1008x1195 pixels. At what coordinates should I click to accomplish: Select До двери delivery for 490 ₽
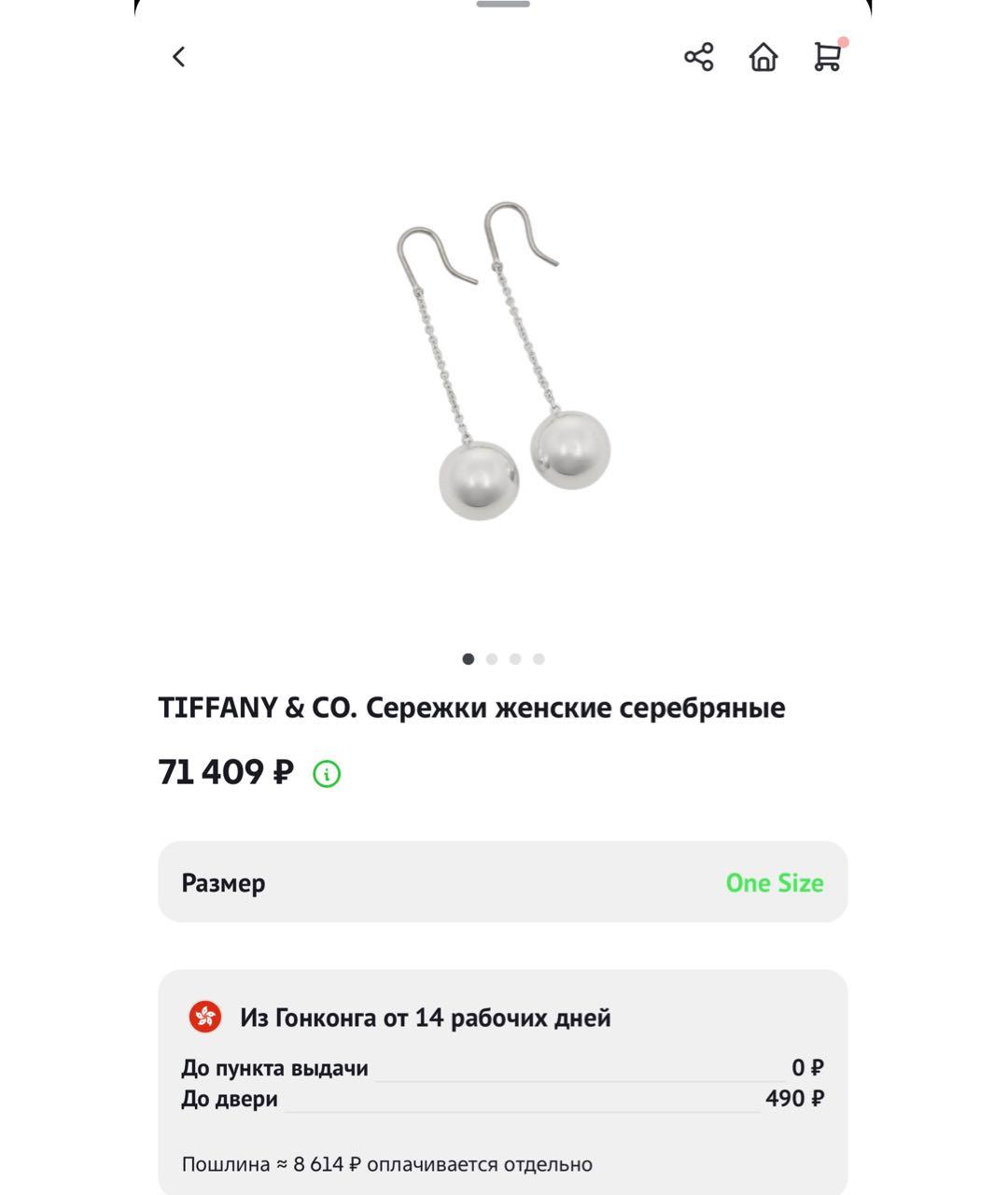coord(504,1099)
